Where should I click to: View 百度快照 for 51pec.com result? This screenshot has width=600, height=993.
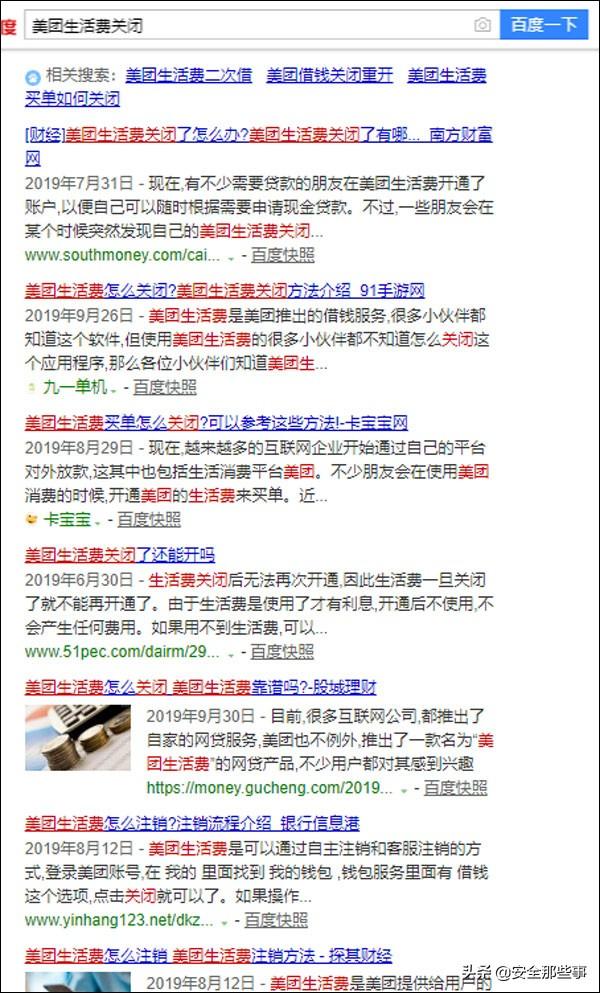(282, 651)
